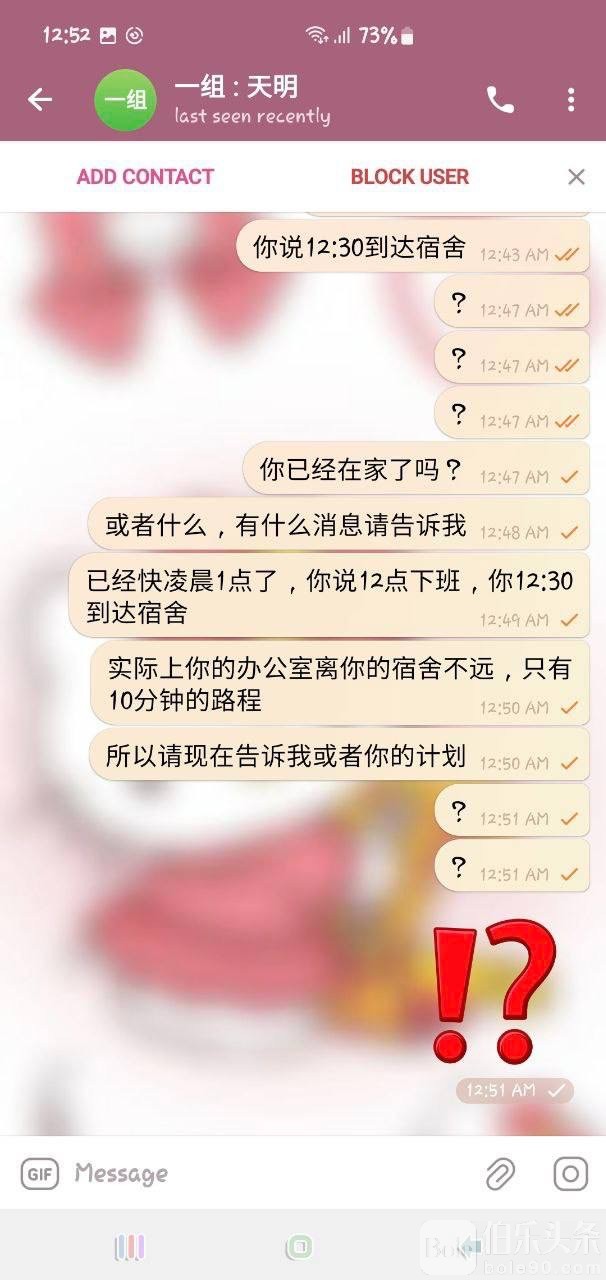
Task: Focus the Message input field
Action: click(270, 1173)
